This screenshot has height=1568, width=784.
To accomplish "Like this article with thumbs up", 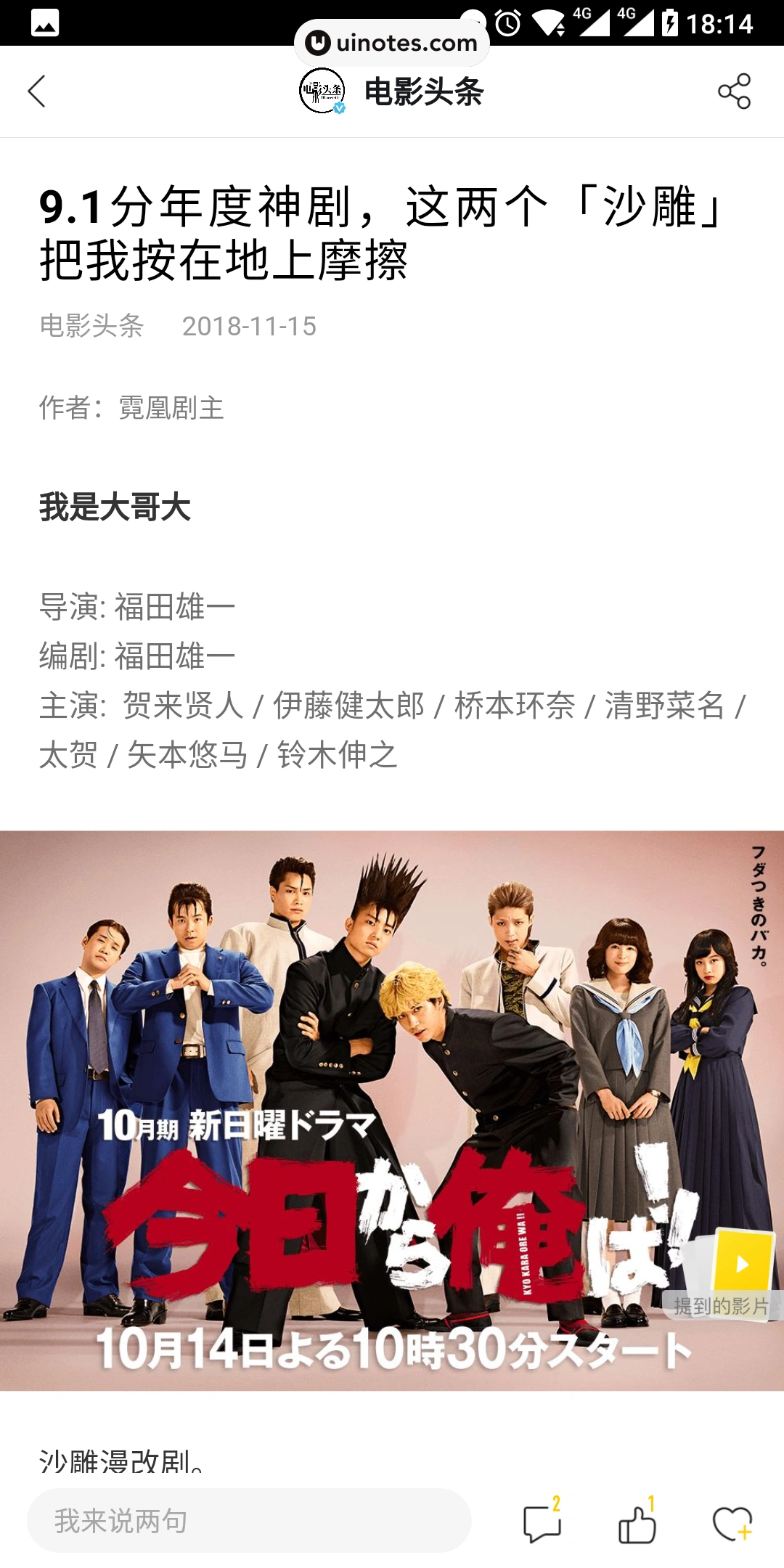I will (637, 1522).
